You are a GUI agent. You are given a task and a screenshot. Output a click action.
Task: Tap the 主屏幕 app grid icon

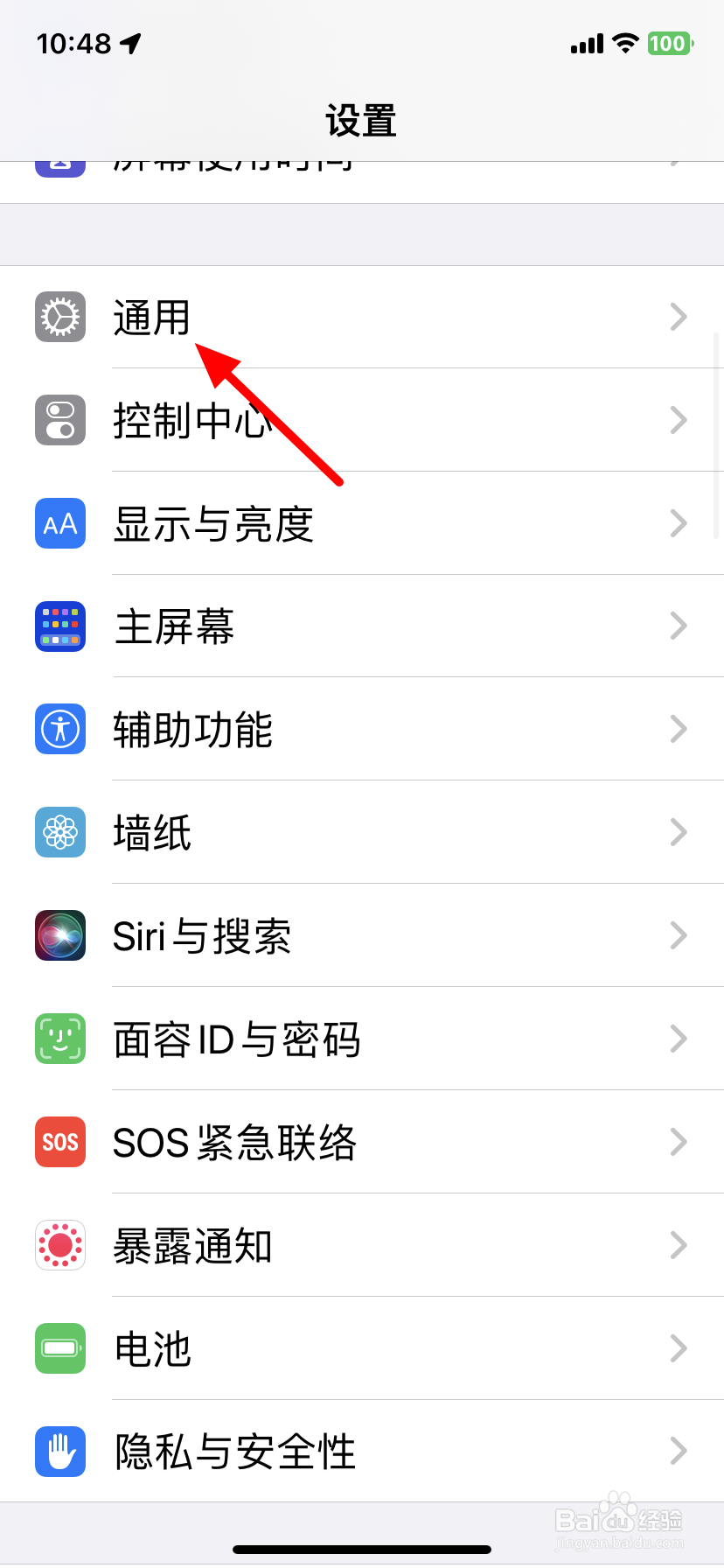59,626
